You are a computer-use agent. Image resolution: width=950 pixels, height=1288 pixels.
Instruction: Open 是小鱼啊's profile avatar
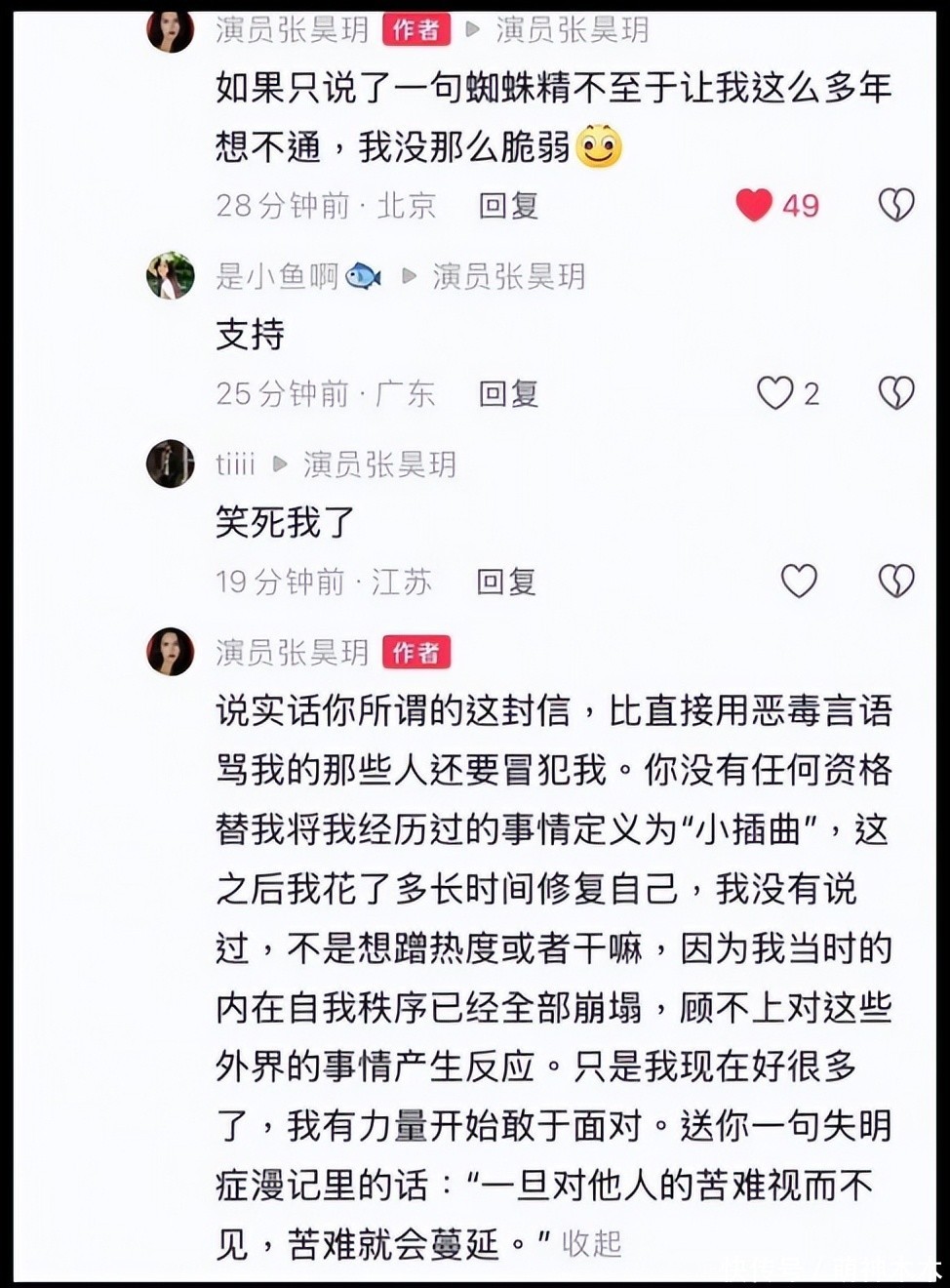171,276
